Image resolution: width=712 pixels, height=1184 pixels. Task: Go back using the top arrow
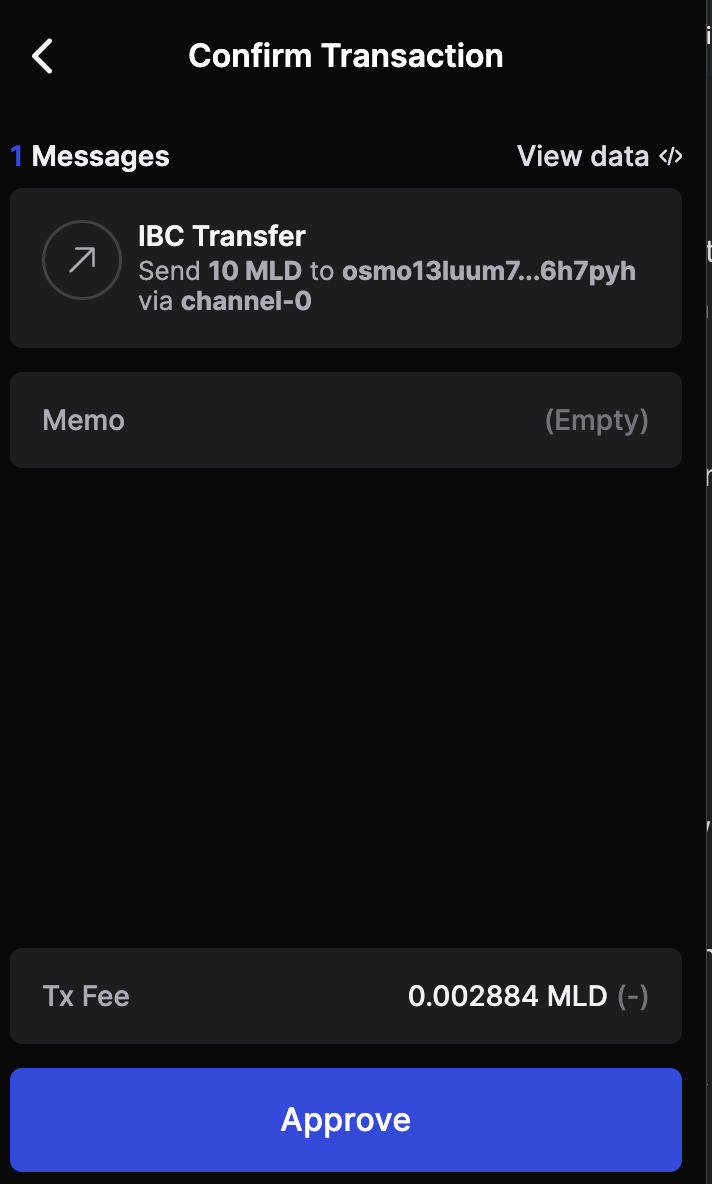[x=43, y=56]
